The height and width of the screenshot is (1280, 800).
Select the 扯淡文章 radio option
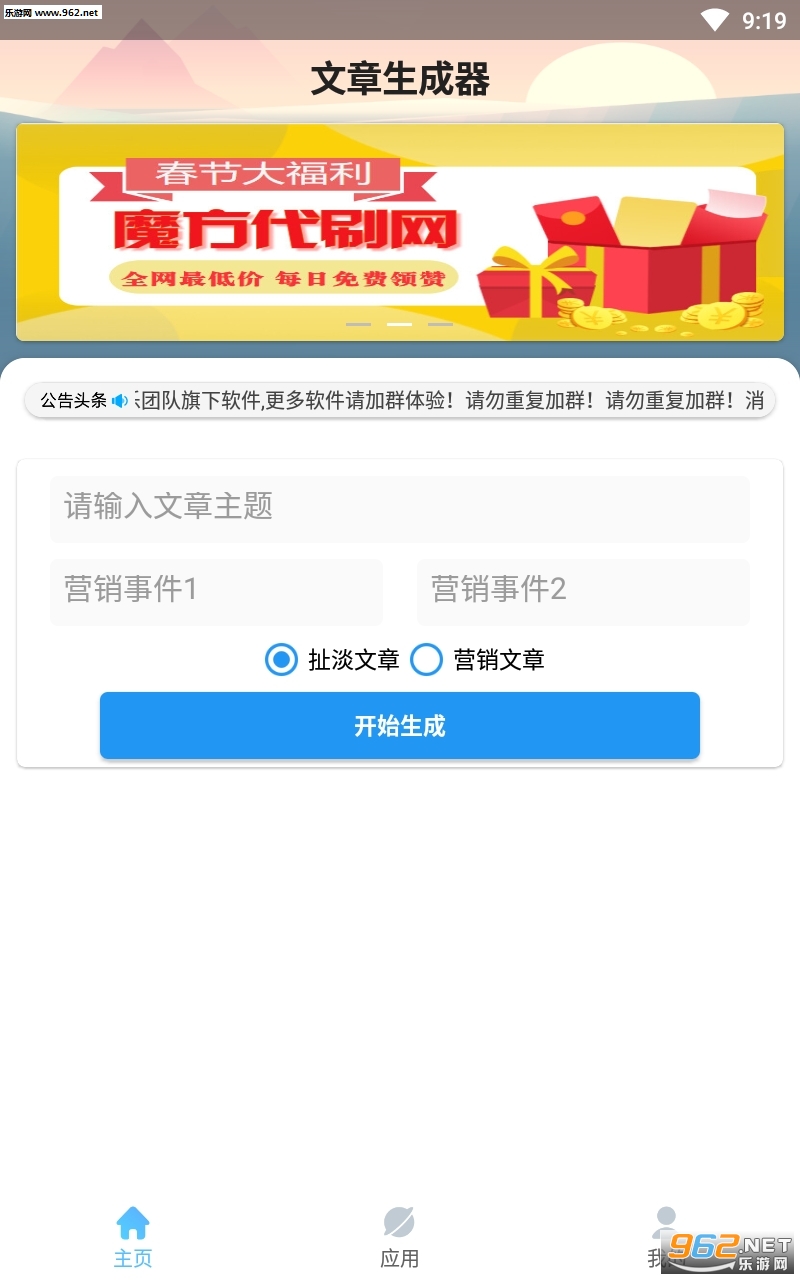[282, 660]
